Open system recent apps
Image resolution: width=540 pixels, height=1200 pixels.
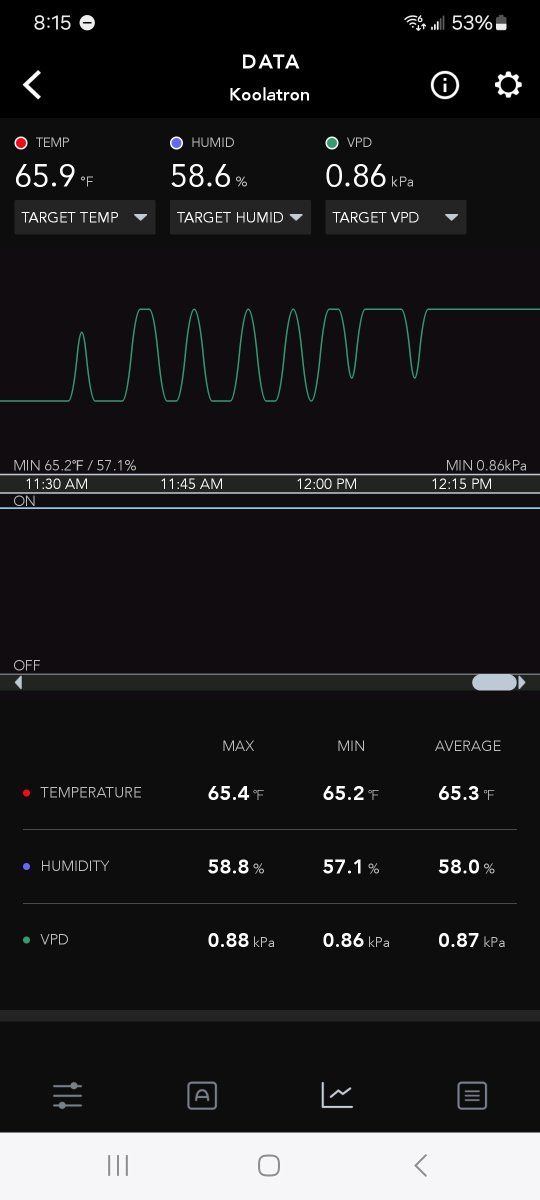pos(118,1165)
